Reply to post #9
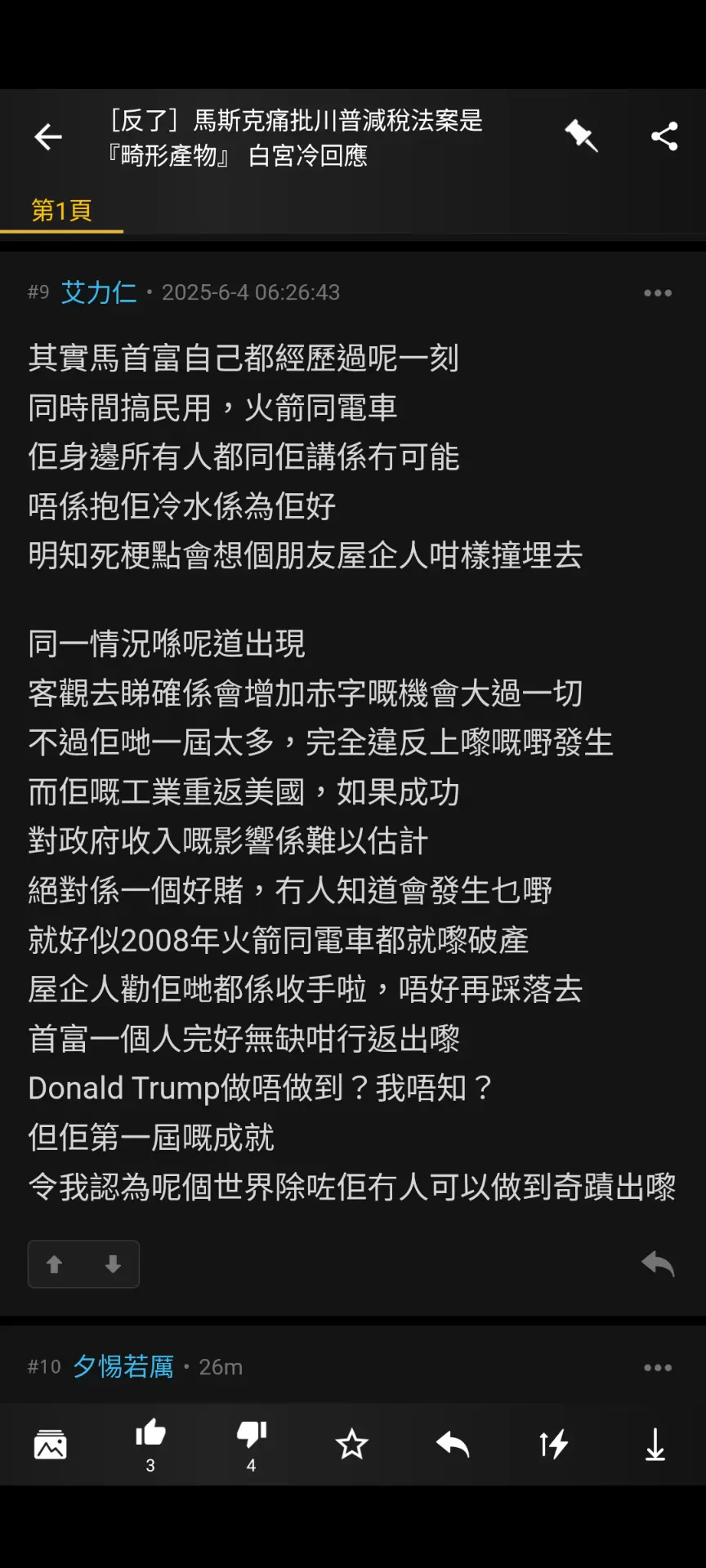This screenshot has height=1568, width=706. [x=658, y=1263]
